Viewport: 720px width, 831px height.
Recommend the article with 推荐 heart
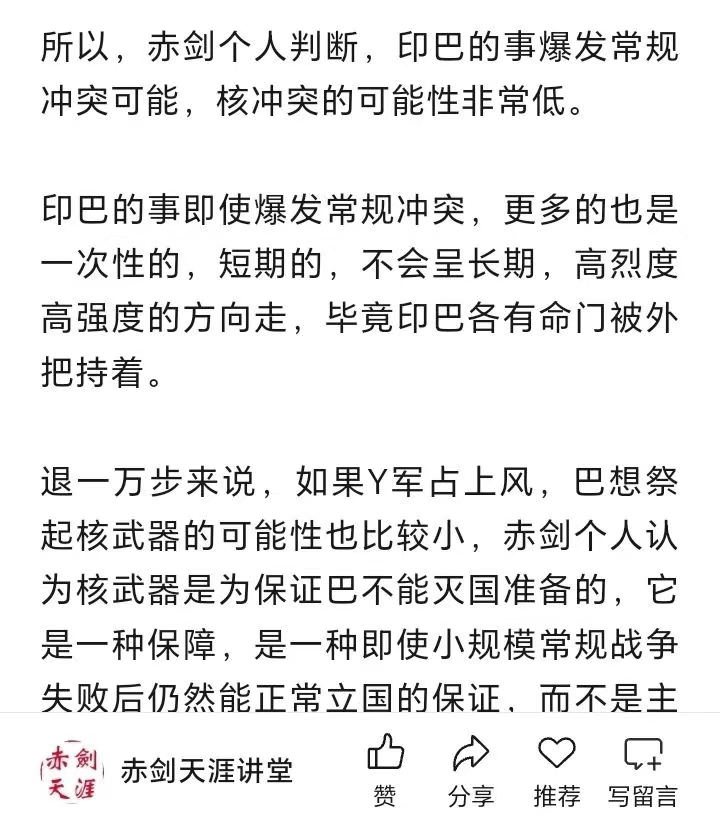click(x=557, y=768)
